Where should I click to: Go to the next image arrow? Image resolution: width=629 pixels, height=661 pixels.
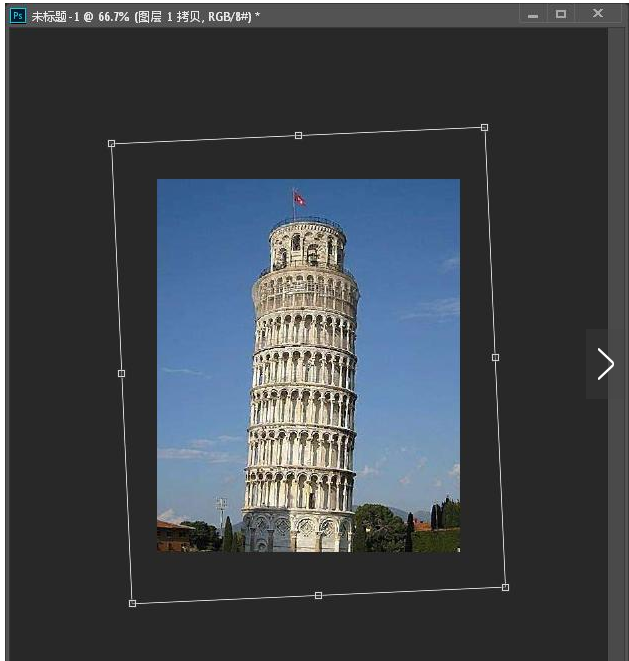(x=605, y=364)
